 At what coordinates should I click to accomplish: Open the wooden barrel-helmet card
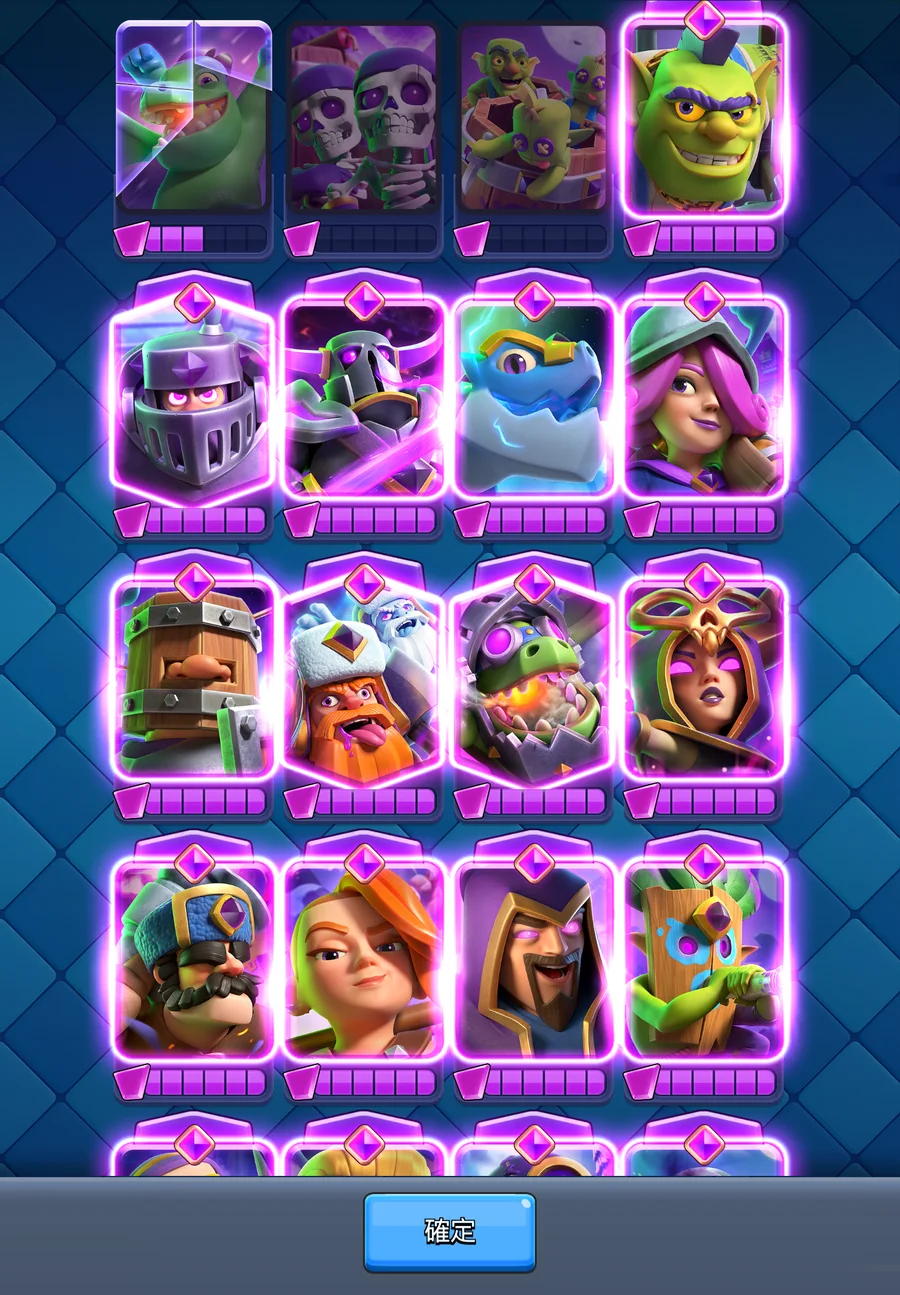point(193,680)
